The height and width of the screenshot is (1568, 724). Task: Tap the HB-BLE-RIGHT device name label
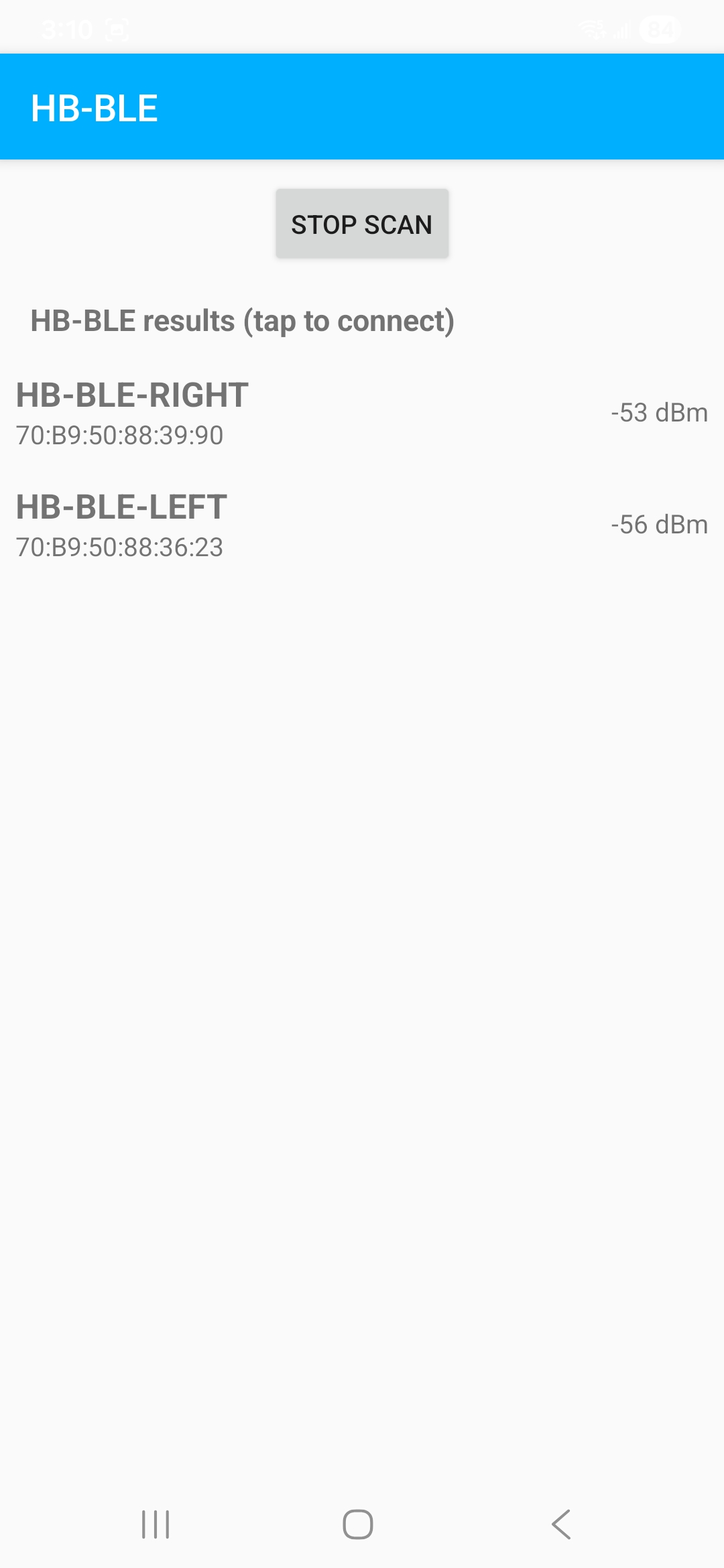pyautogui.click(x=131, y=395)
